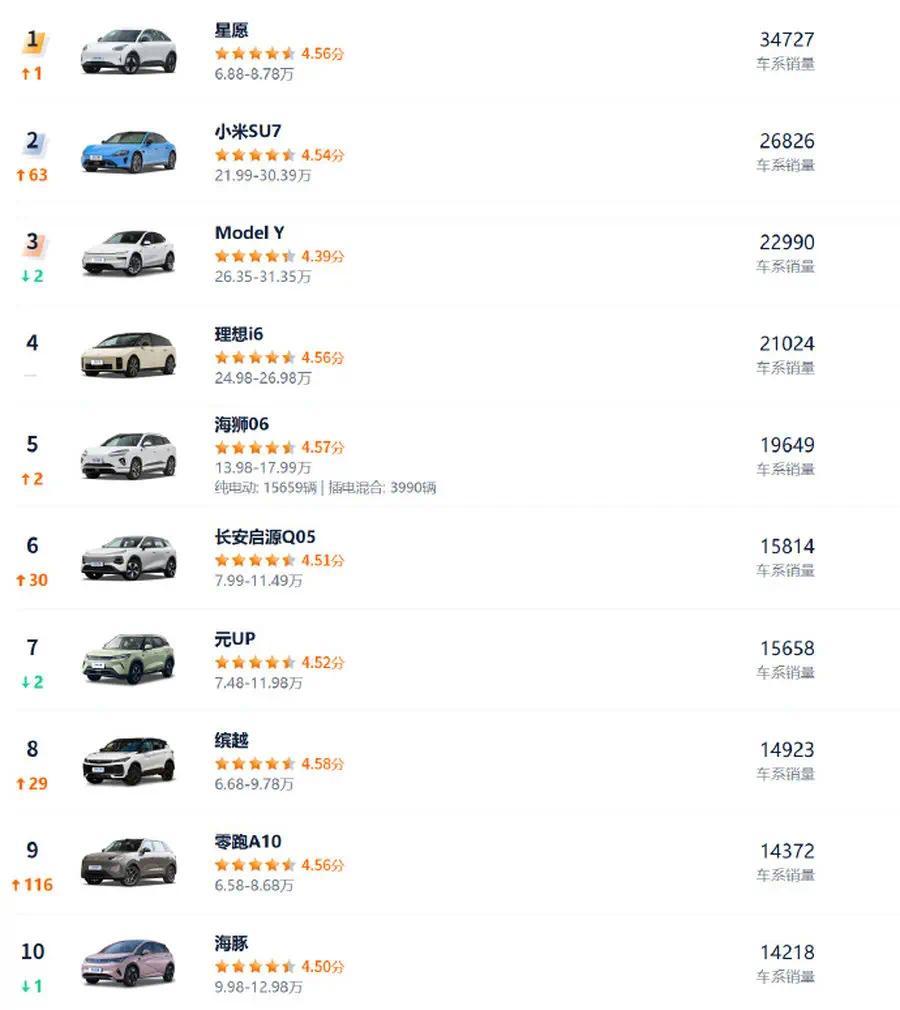Image resolution: width=900 pixels, height=1010 pixels.
Task: Open the 元UP car row
Action: 450,660
